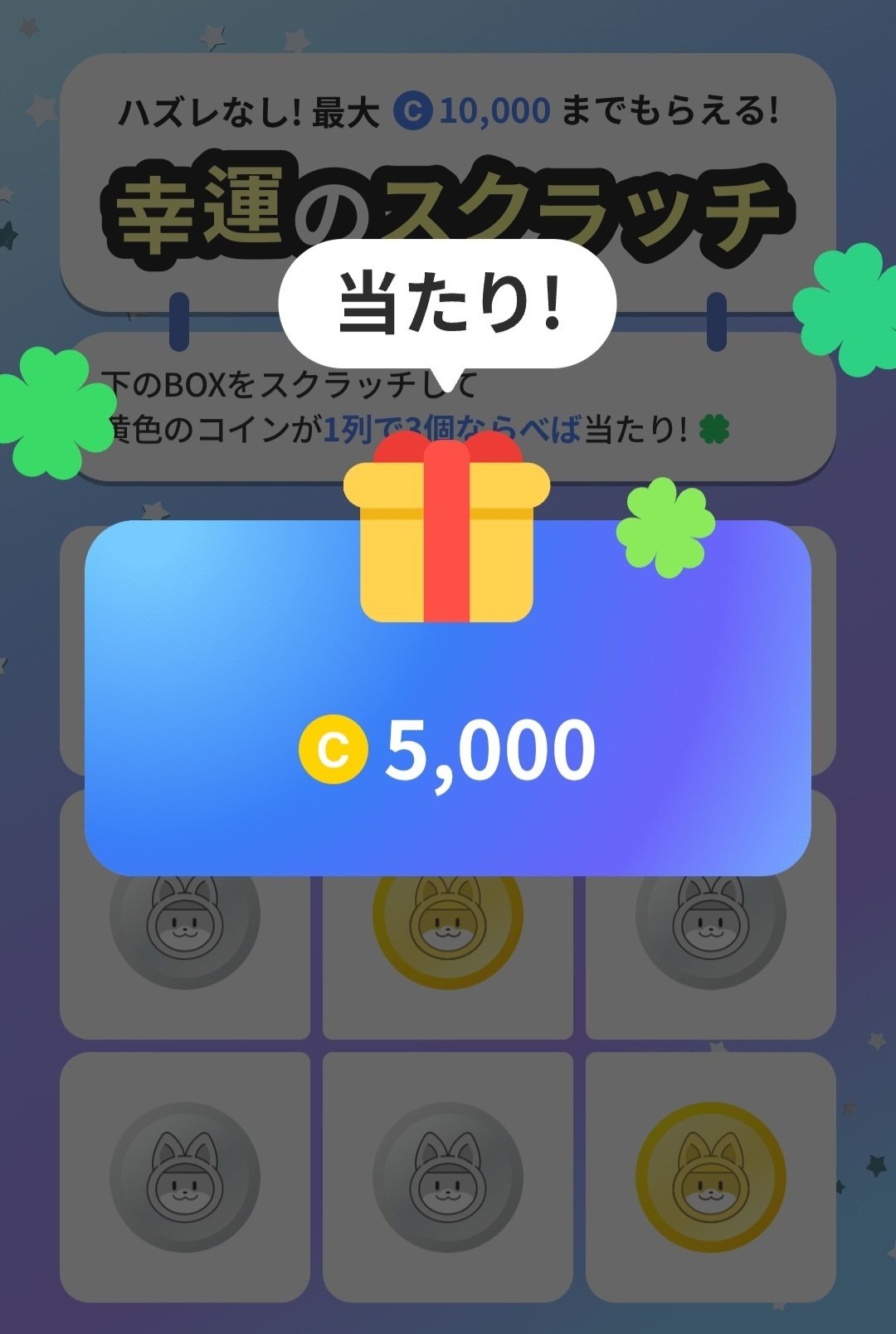This screenshot has height=1334, width=896.
Task: Tap the yellow coin icon next to 5,000
Action: click(335, 747)
